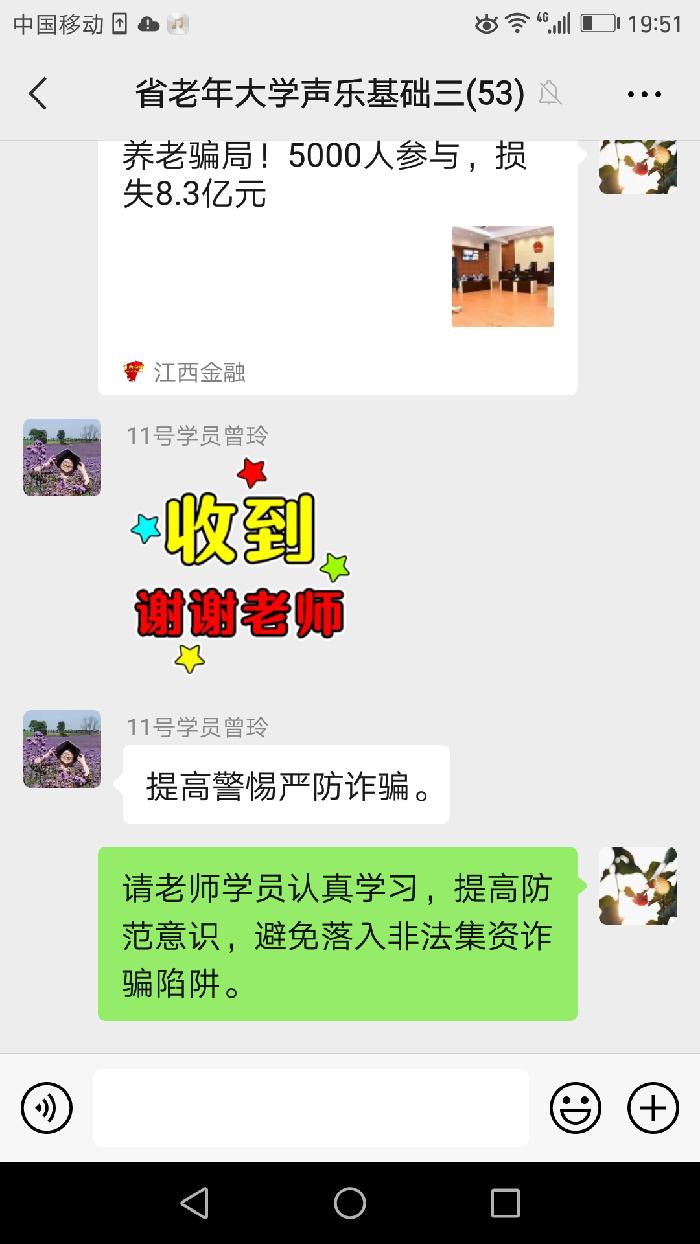Tap the system home button
Viewport: 700px width, 1244px height.
click(x=350, y=1203)
